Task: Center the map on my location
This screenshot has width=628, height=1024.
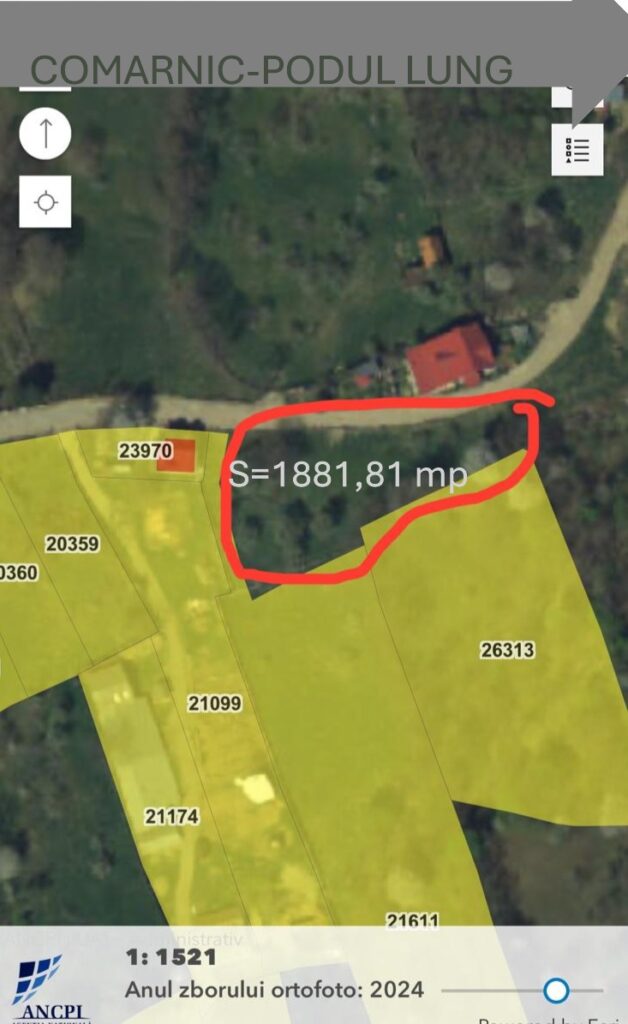Action: pos(45,202)
